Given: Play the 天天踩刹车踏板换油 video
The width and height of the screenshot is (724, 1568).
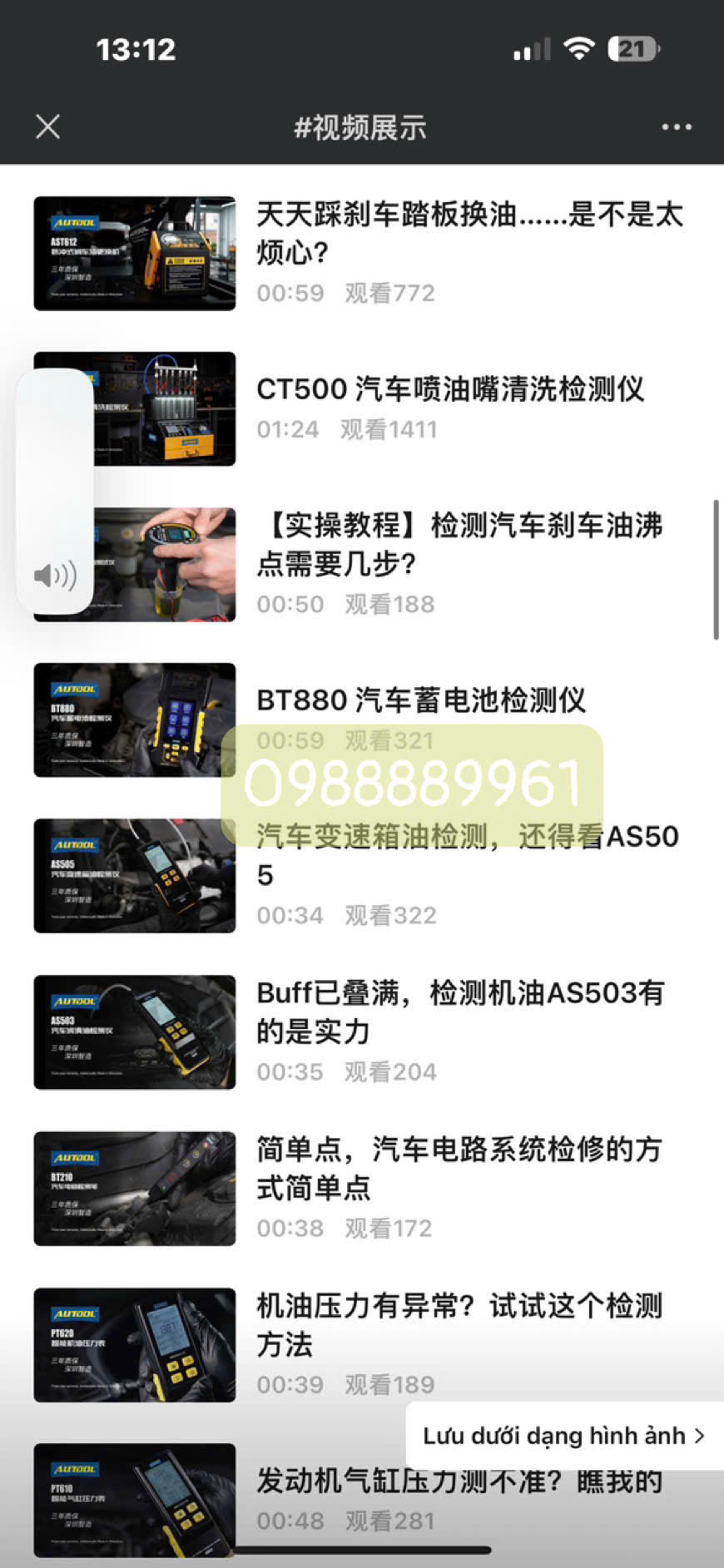Looking at the screenshot, I should coord(469,234).
